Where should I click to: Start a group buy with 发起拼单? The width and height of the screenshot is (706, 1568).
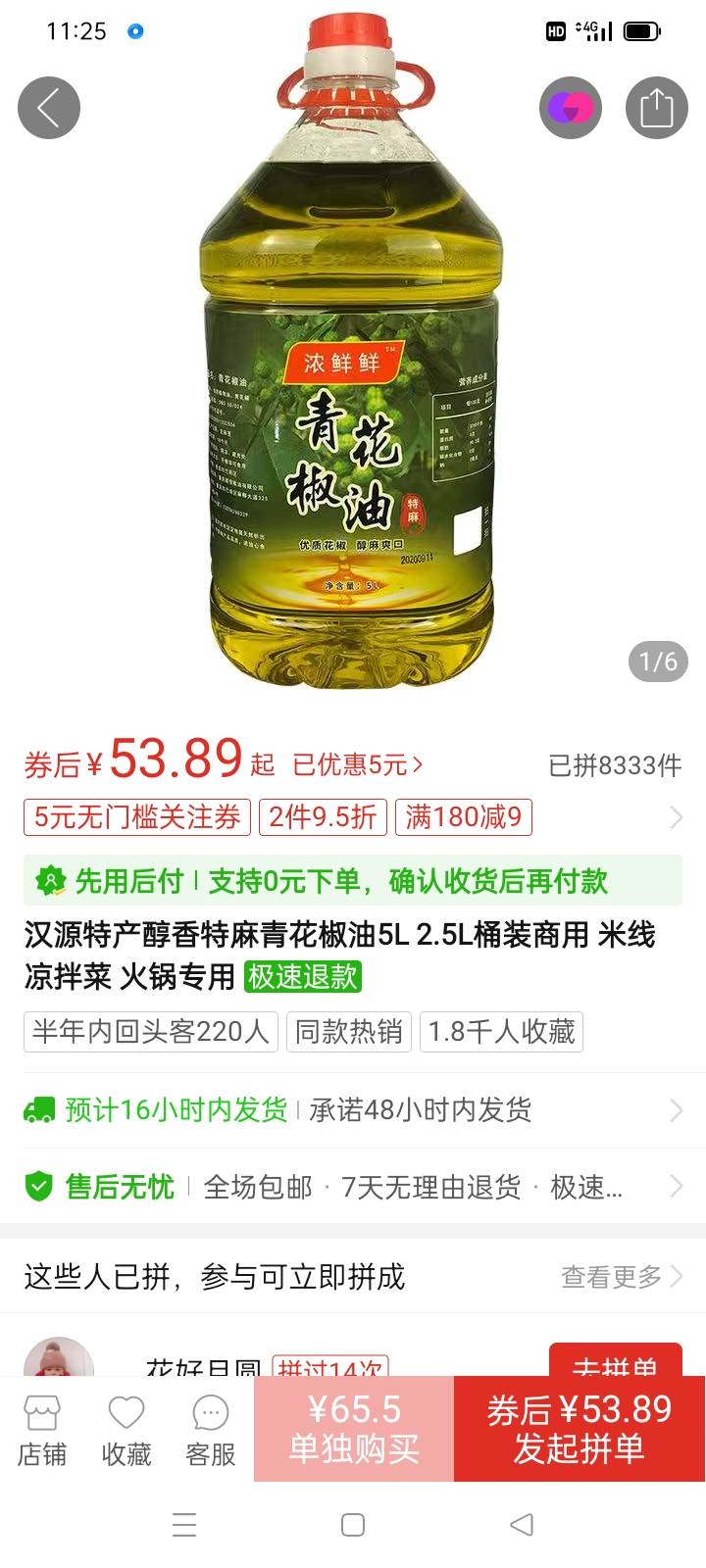(x=580, y=1429)
